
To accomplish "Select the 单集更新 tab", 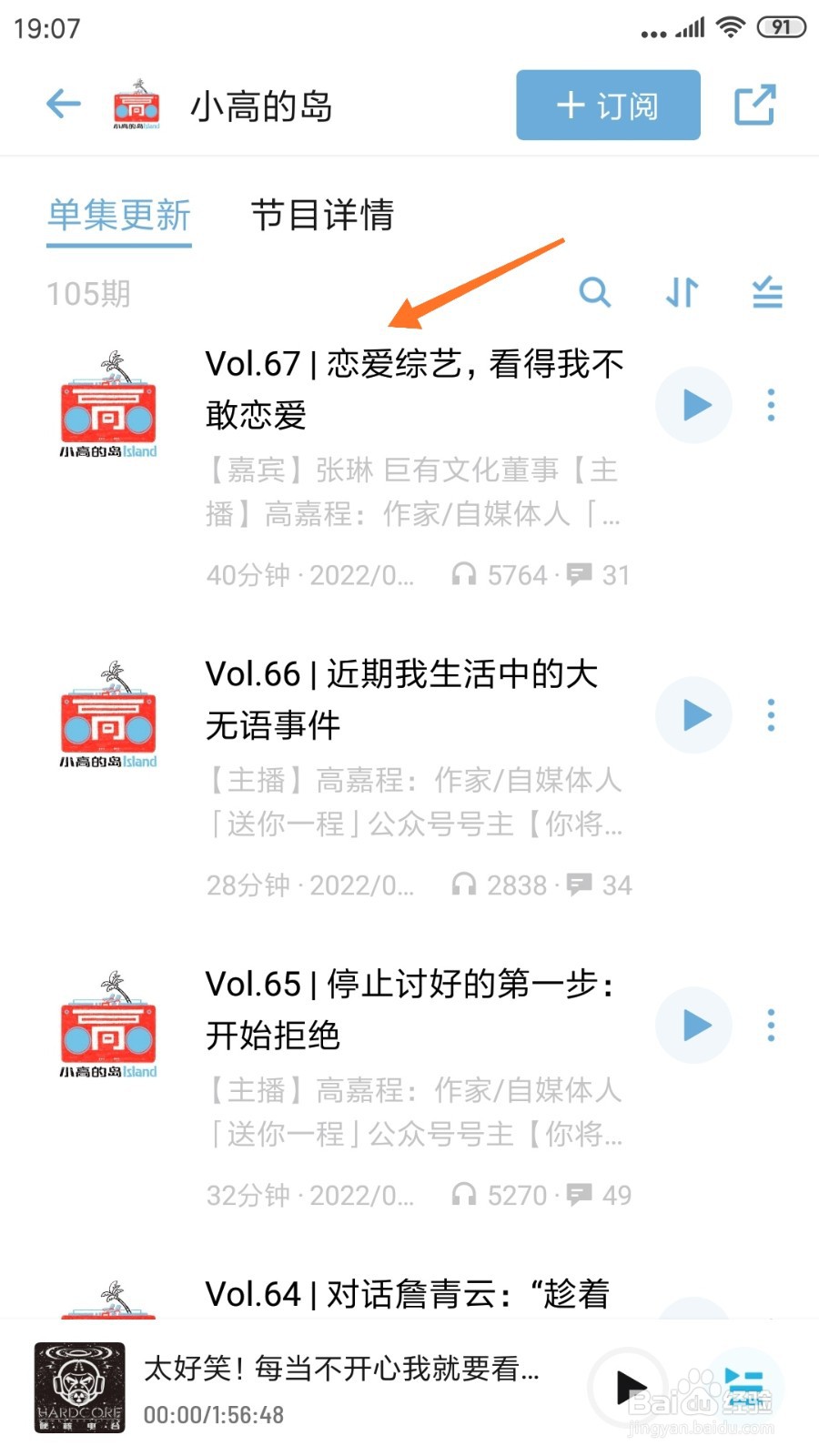I will tap(119, 217).
